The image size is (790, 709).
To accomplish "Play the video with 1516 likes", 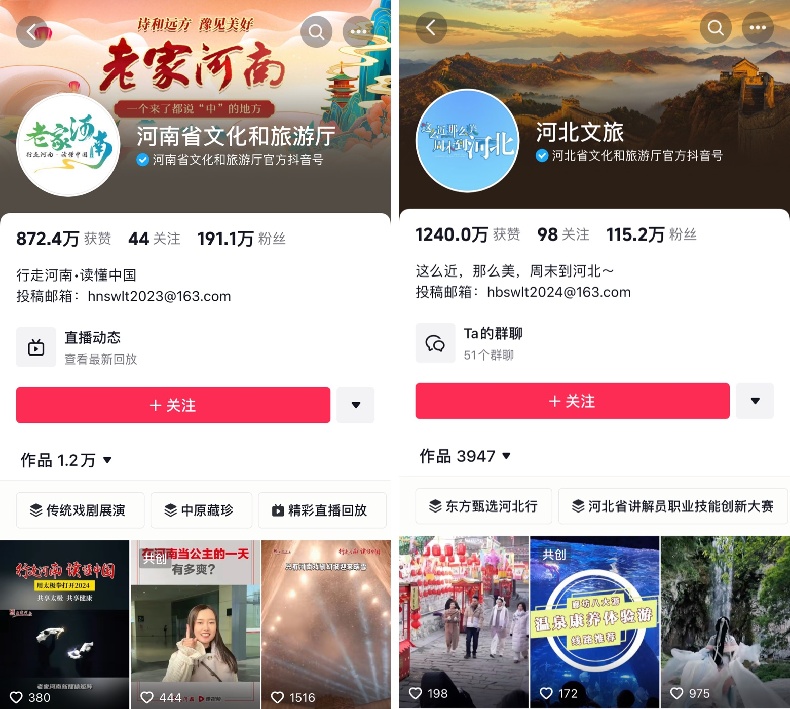I will [x=325, y=620].
